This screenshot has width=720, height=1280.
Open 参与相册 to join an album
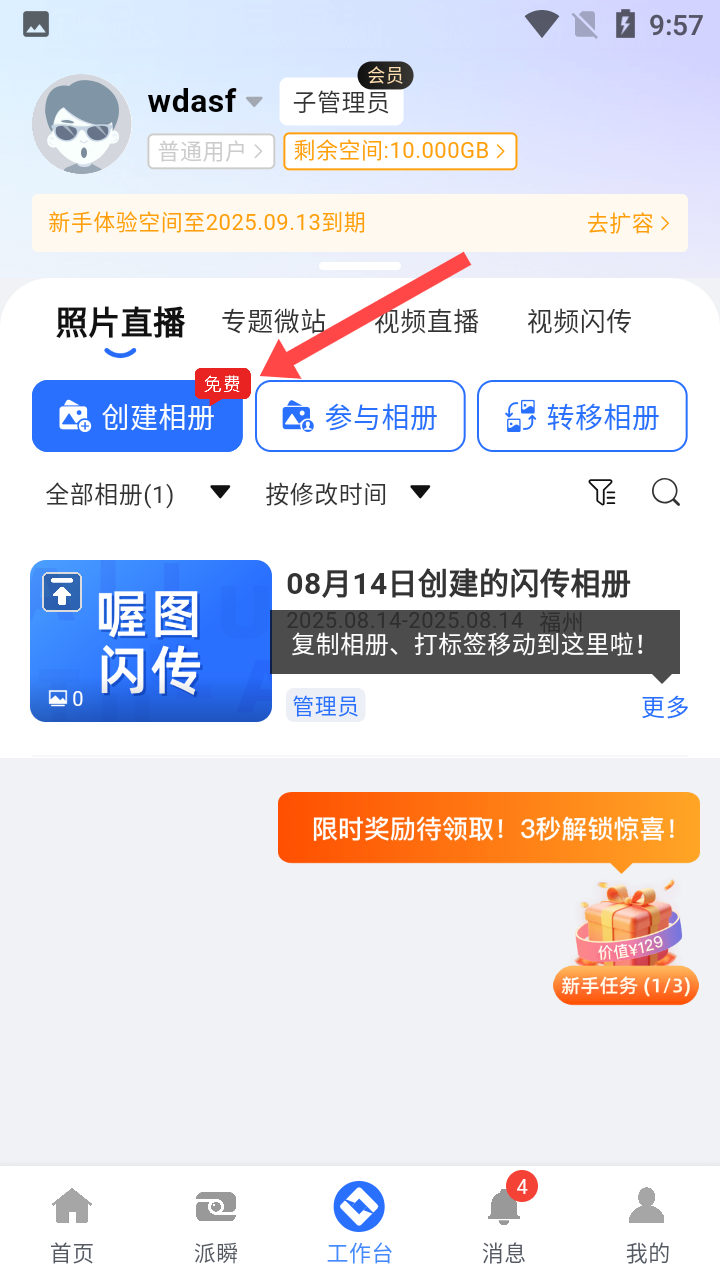coord(360,416)
